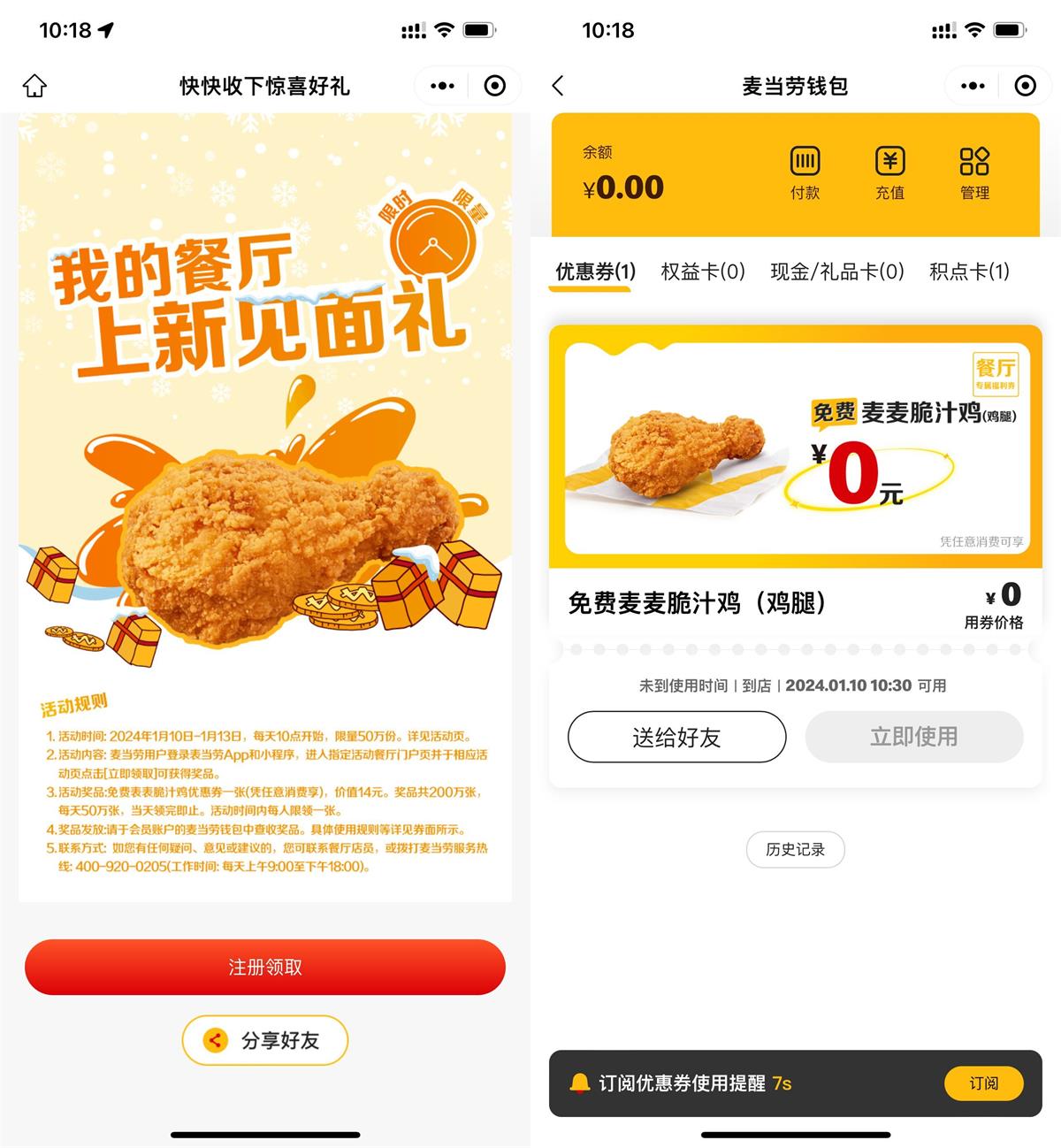
Task: View 历史记录 coupon history
Action: 795,850
